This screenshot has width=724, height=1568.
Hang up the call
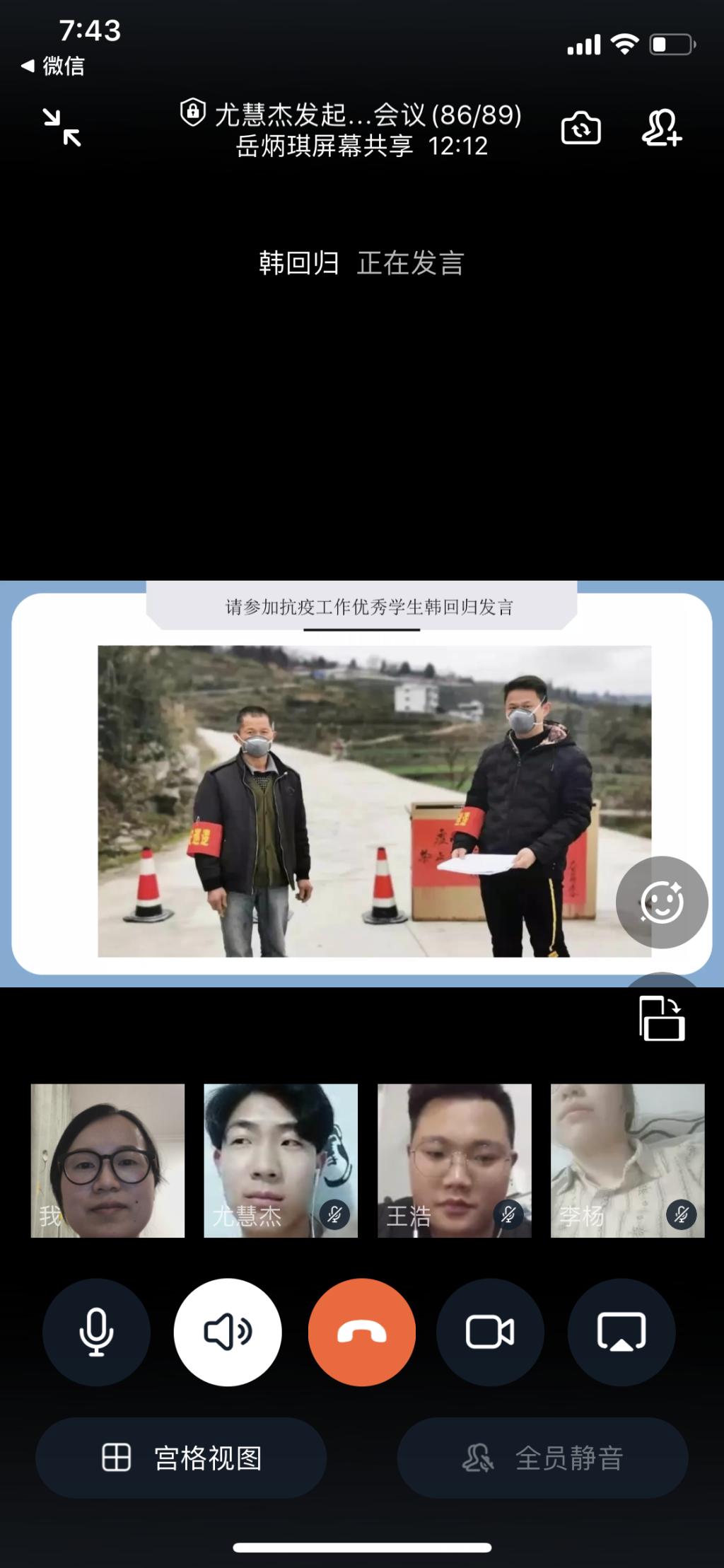click(x=361, y=1332)
